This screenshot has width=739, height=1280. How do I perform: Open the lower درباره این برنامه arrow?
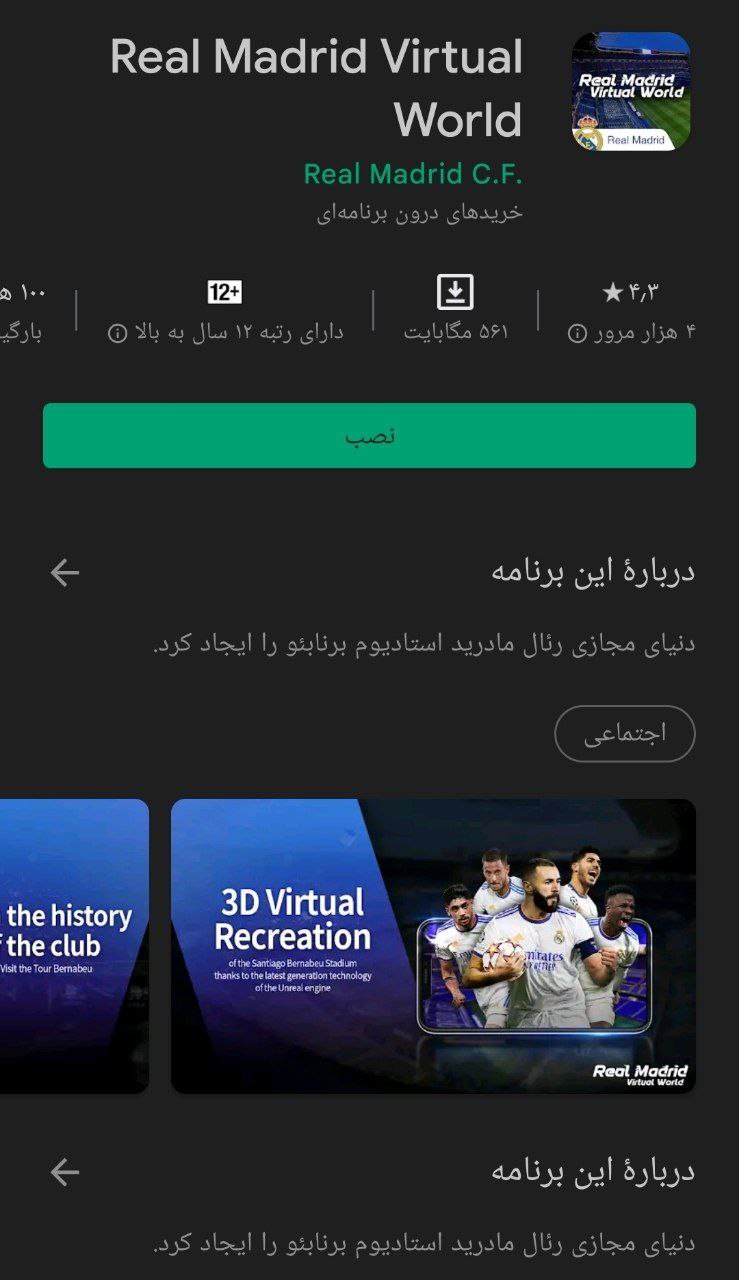(x=65, y=1172)
